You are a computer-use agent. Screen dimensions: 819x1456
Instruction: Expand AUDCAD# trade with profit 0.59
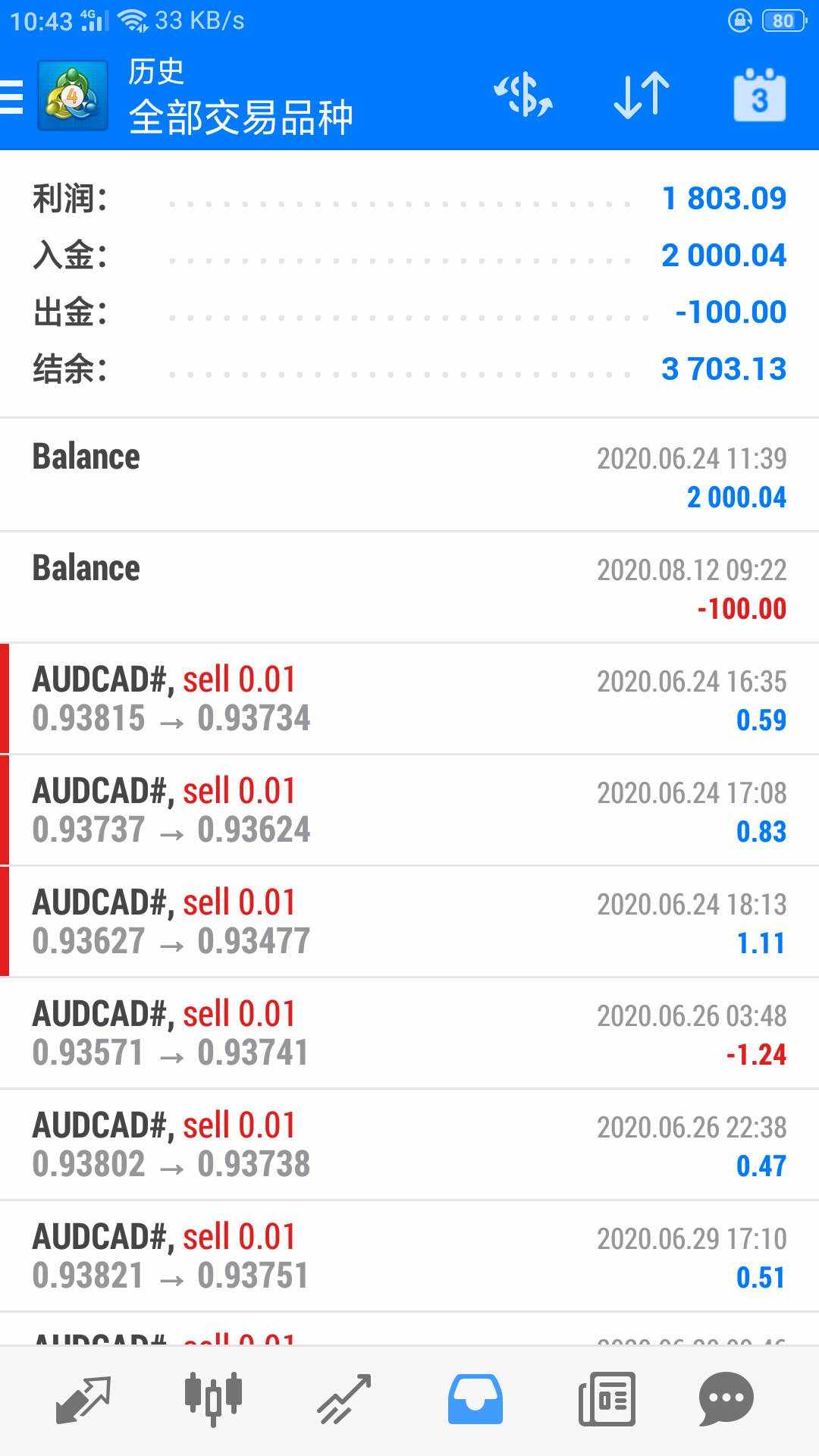pyautogui.click(x=409, y=698)
